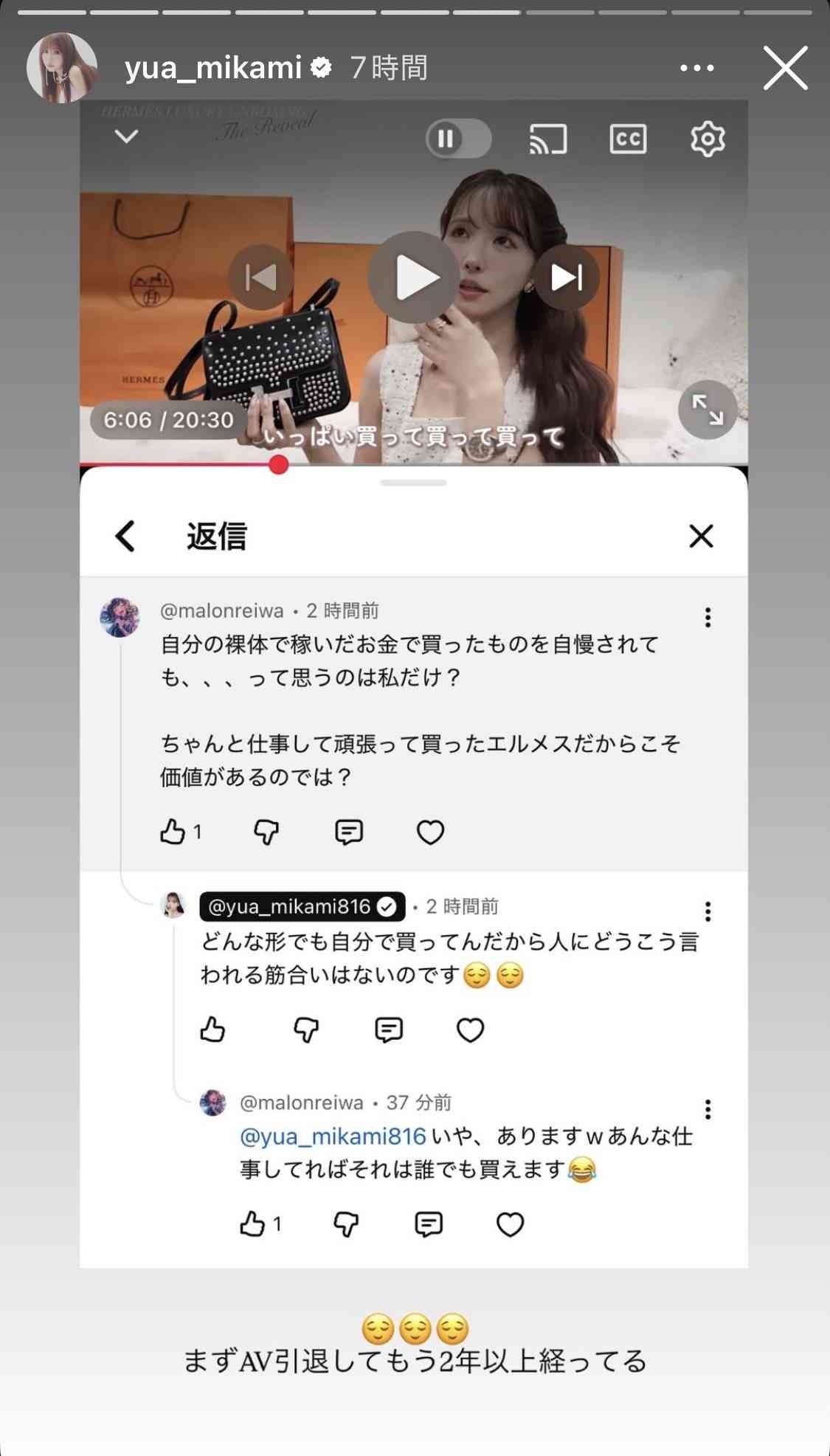The image size is (830, 1456).
Task: Open yua_mikami's profile picture
Action: (x=62, y=68)
